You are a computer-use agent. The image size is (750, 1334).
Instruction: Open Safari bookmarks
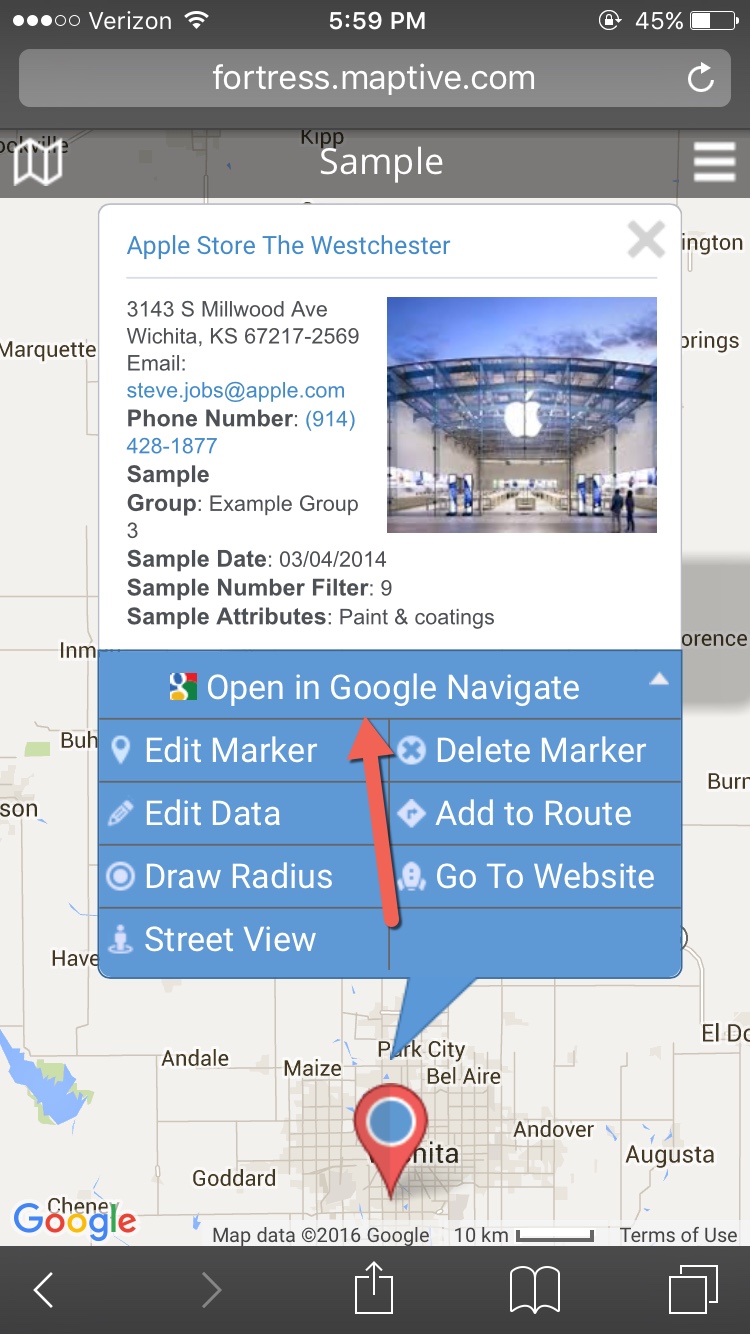point(534,1289)
